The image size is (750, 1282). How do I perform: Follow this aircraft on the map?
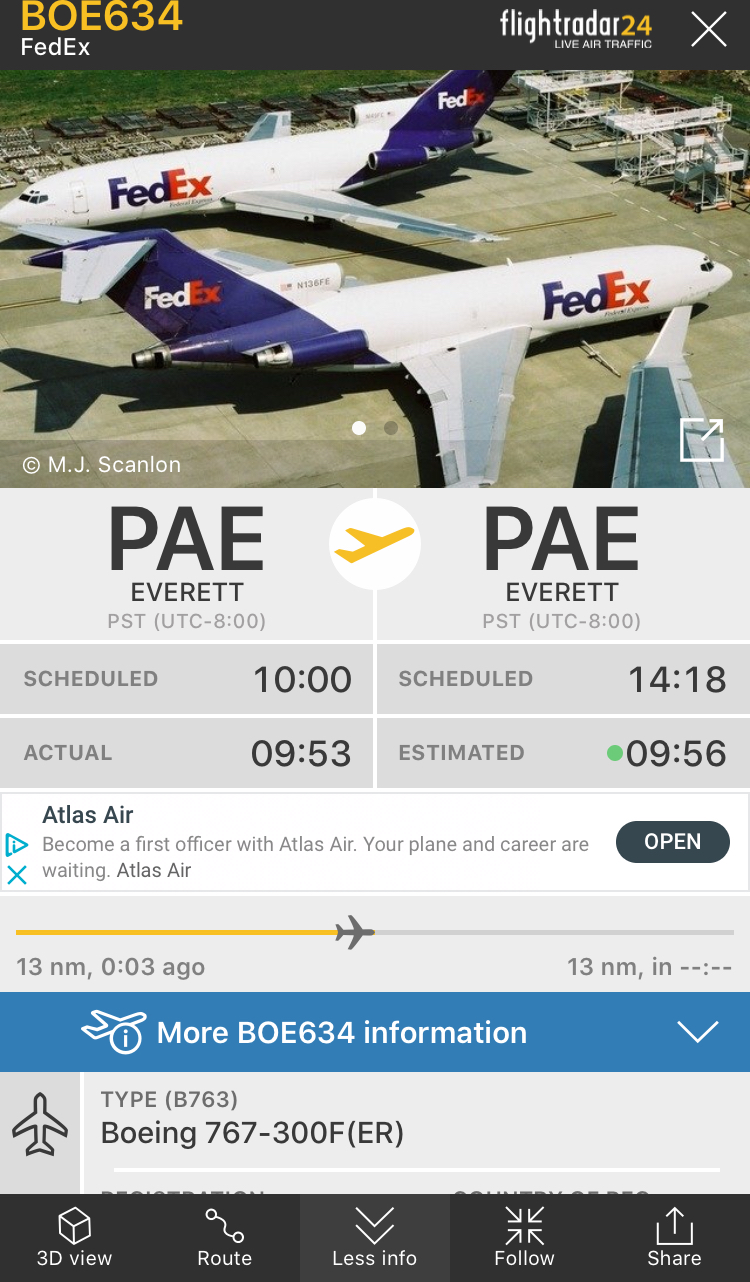pyautogui.click(x=524, y=1238)
